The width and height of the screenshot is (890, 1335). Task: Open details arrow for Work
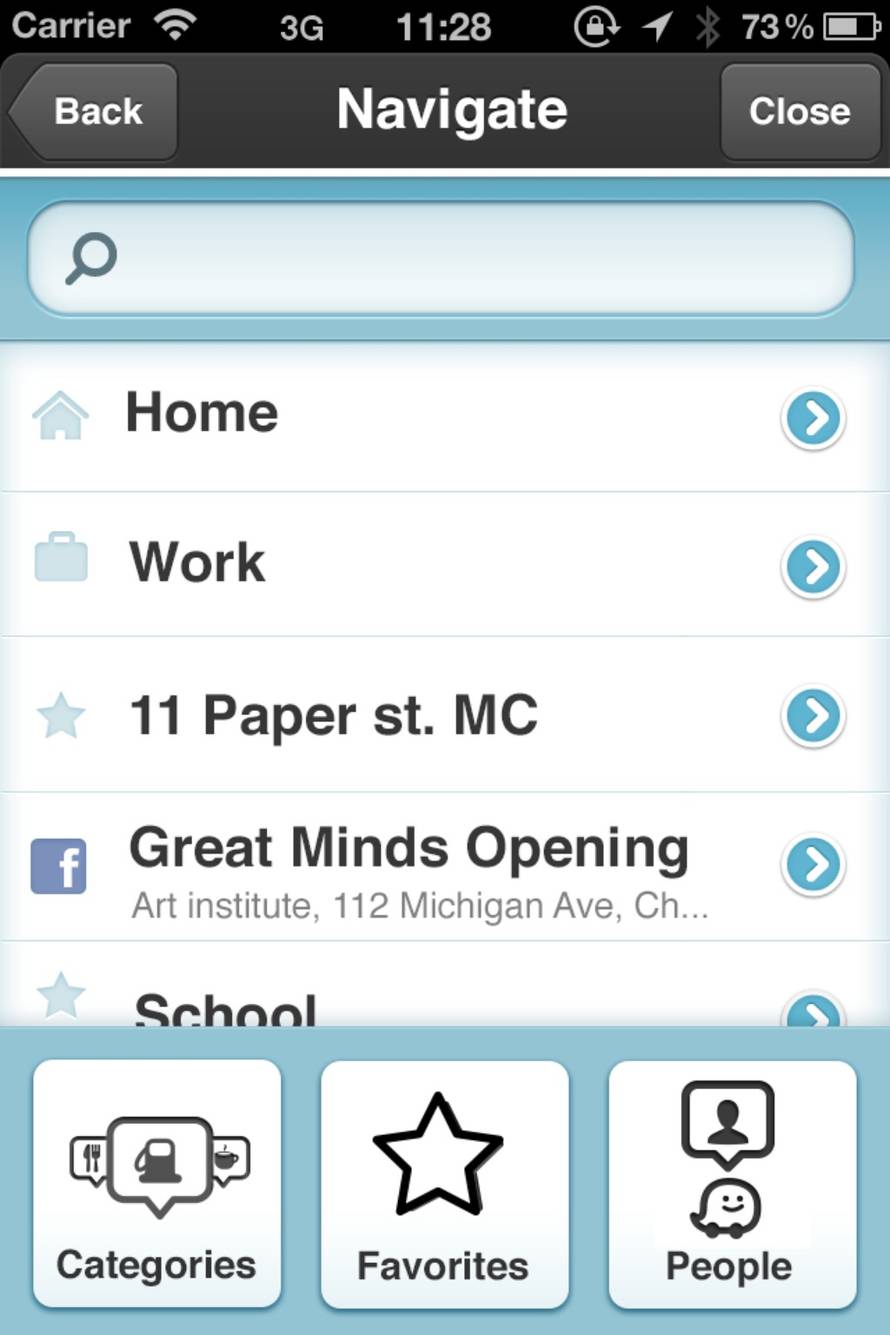tap(813, 567)
